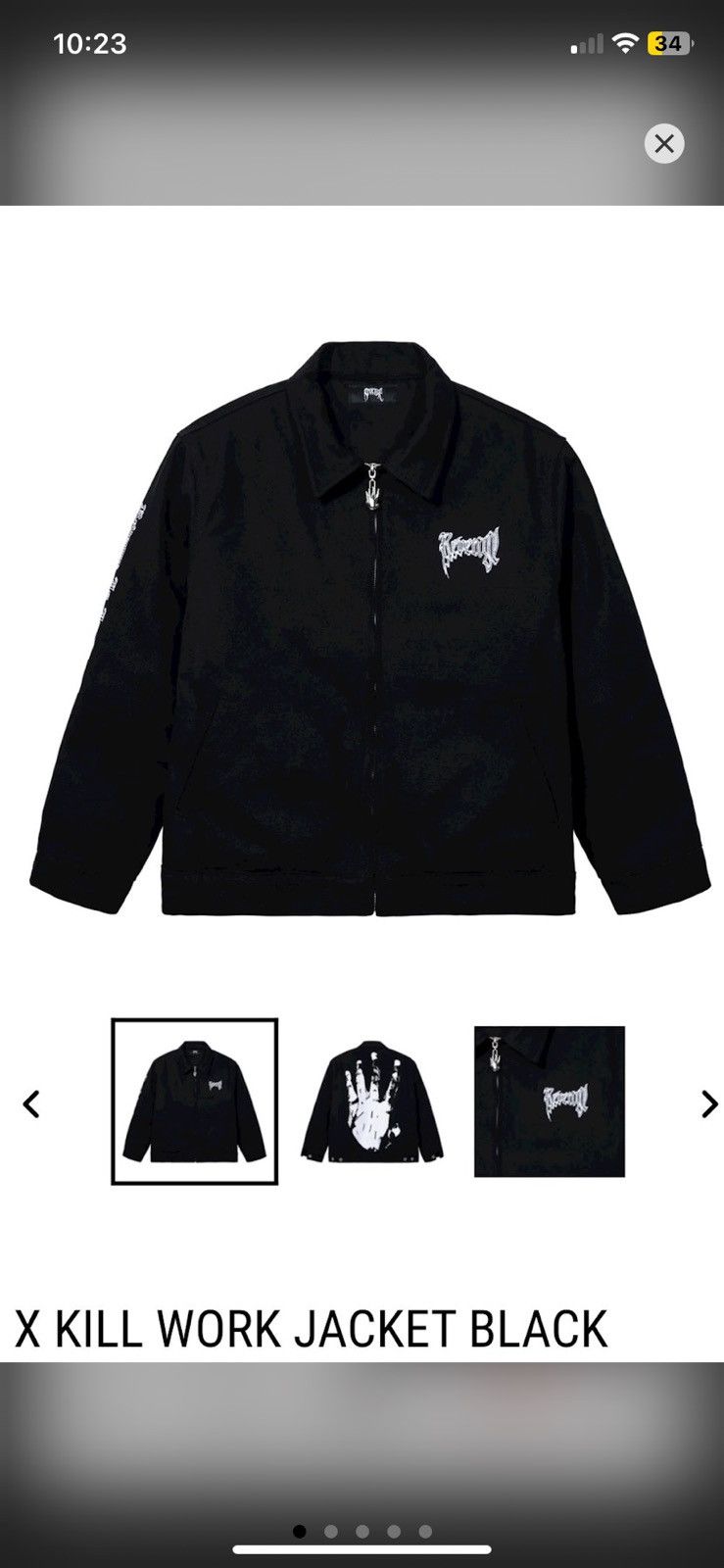Open the previous image with the left chevron
The width and height of the screenshot is (724, 1568).
point(30,1103)
